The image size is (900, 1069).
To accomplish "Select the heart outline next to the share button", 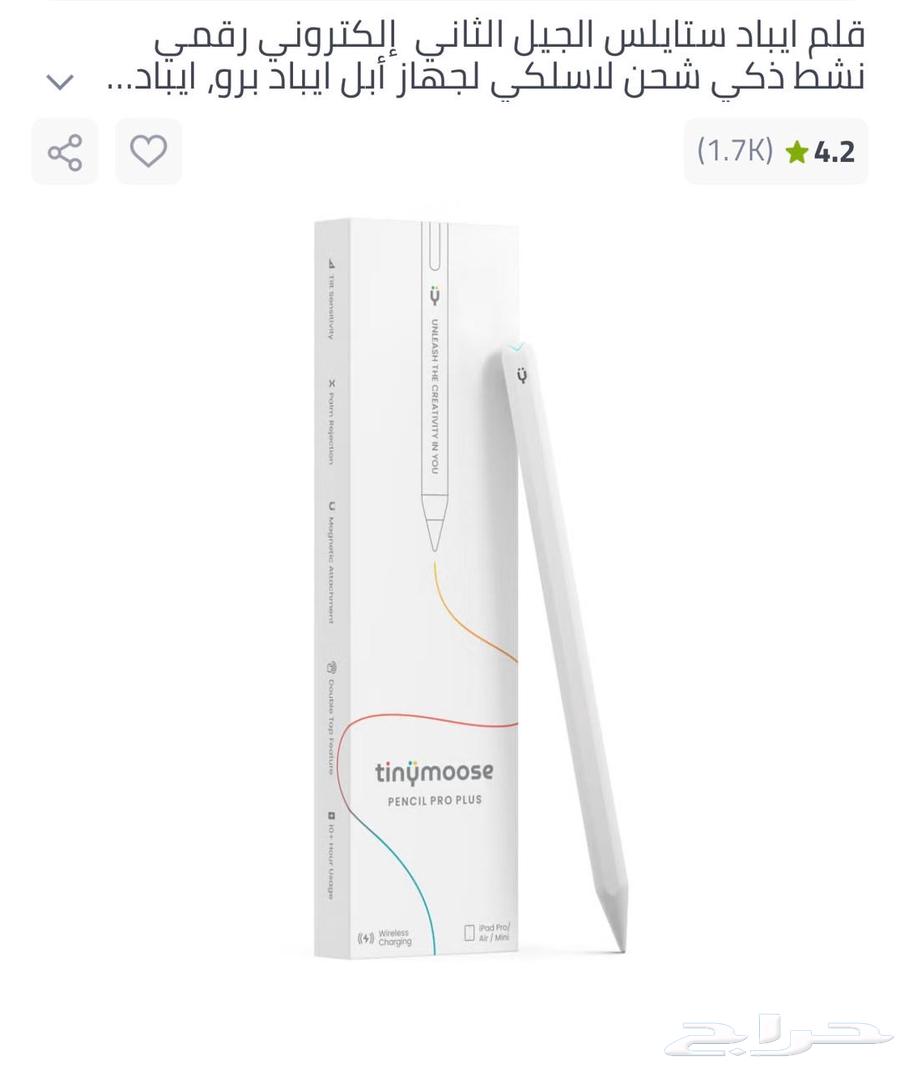I will (x=148, y=152).
